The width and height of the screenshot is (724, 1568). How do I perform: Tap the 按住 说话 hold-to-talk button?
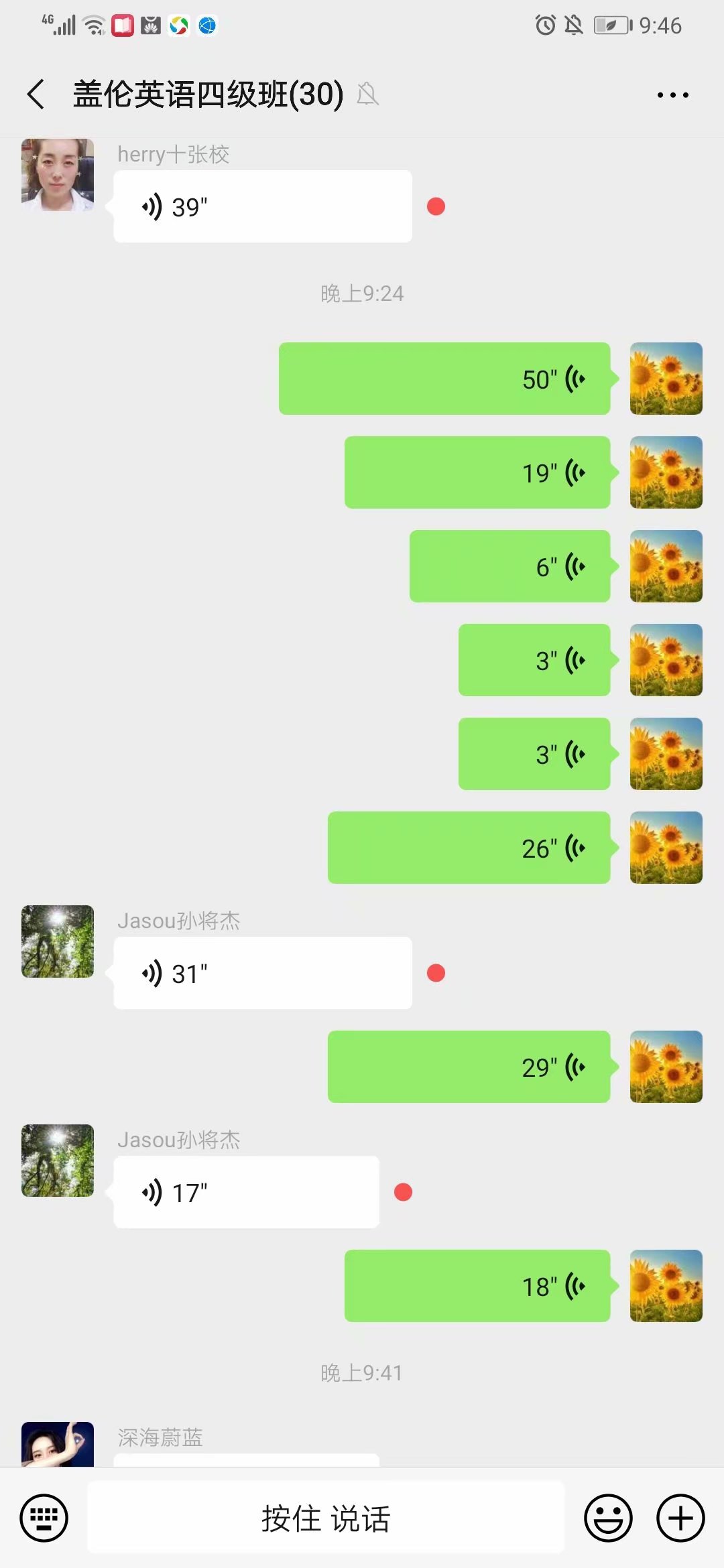326,1518
